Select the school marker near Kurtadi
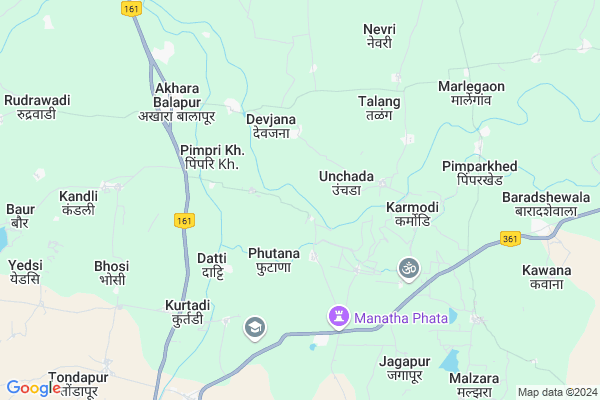This screenshot has height=400, width=600. 255,327
